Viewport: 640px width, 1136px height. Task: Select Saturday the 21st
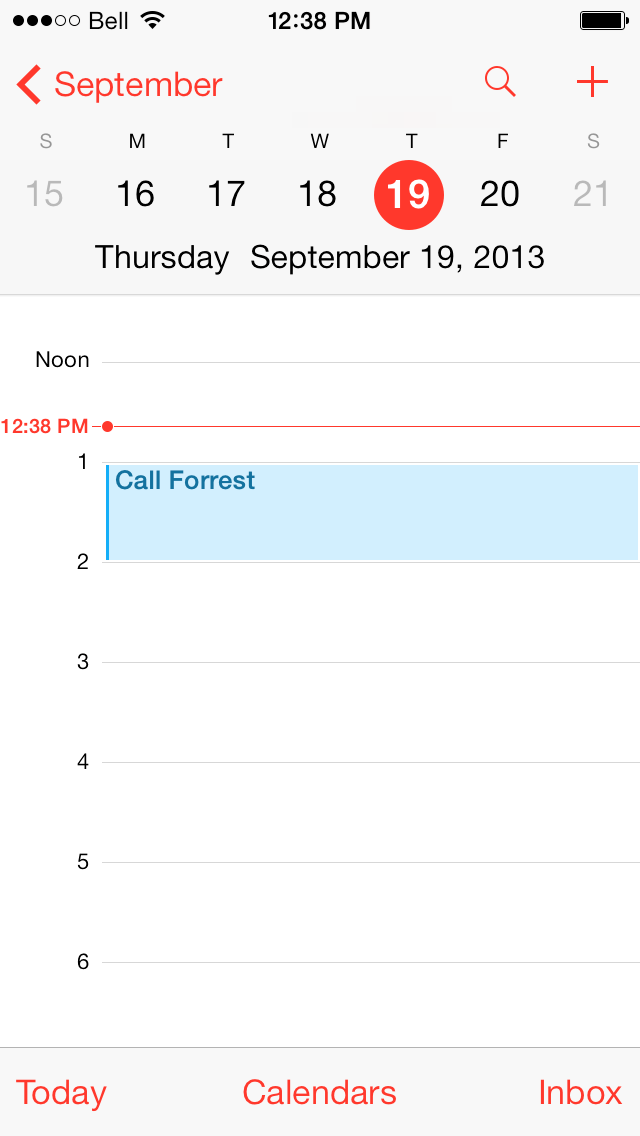coord(591,193)
